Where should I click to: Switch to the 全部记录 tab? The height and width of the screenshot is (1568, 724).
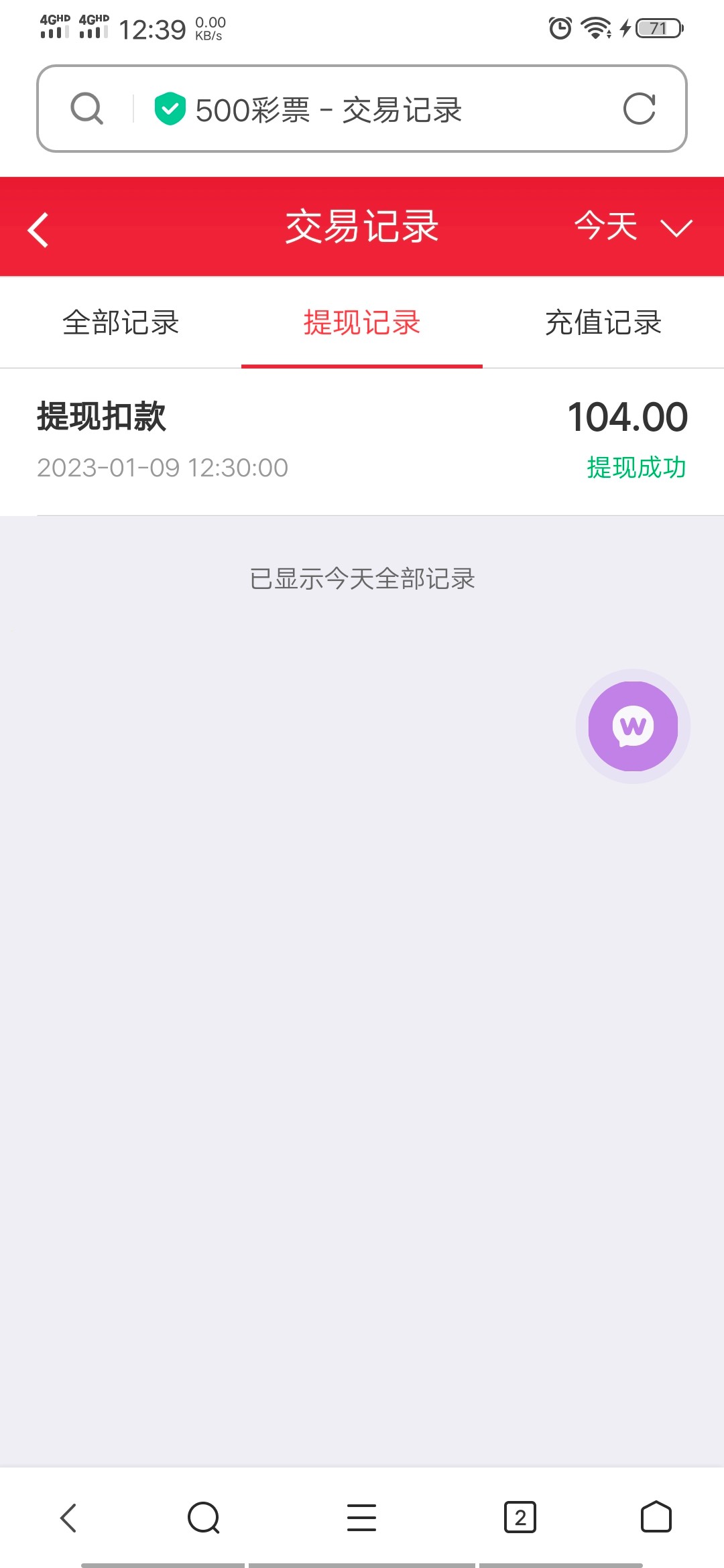(x=121, y=323)
